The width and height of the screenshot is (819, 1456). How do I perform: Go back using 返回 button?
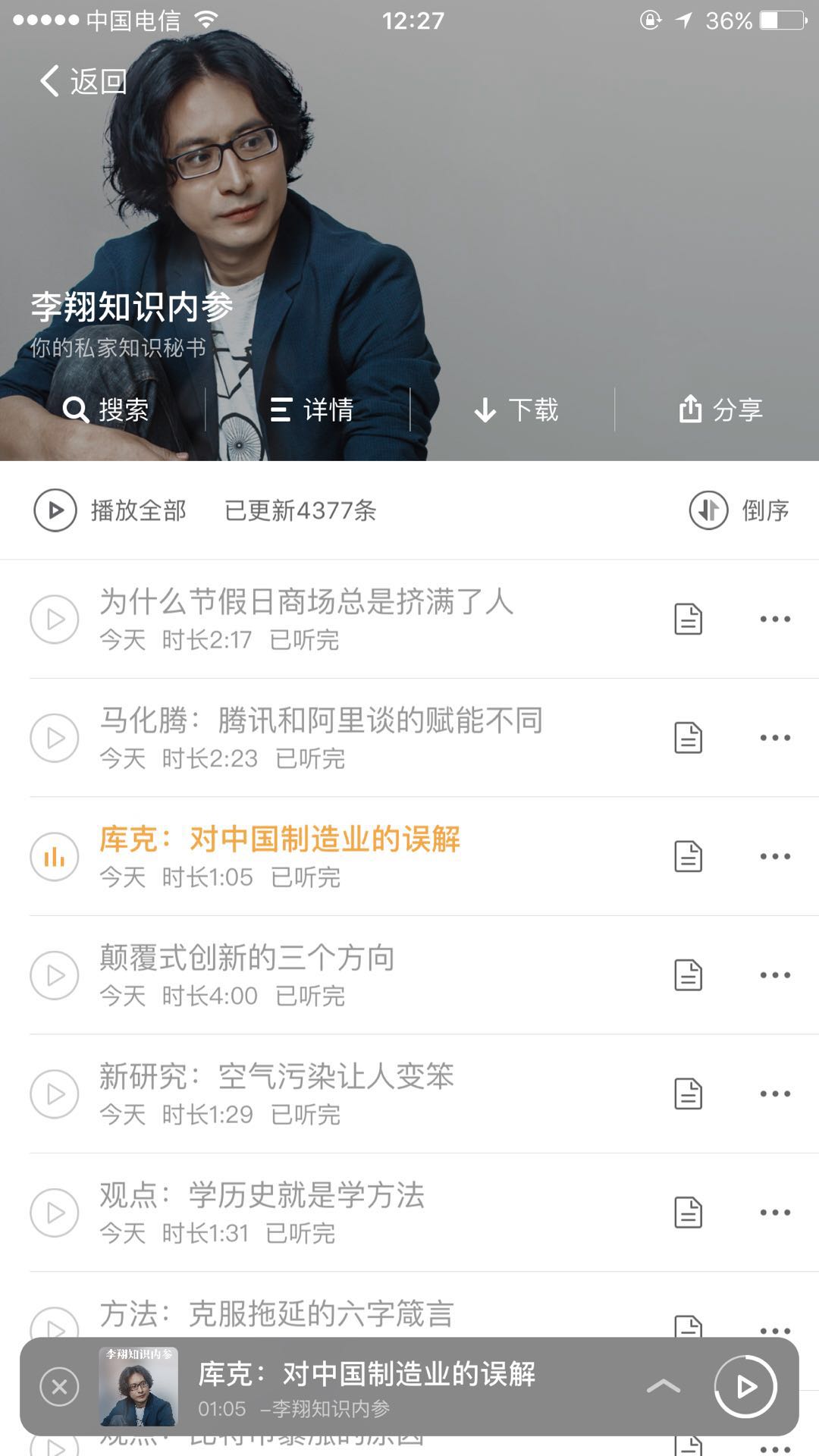coord(83,81)
